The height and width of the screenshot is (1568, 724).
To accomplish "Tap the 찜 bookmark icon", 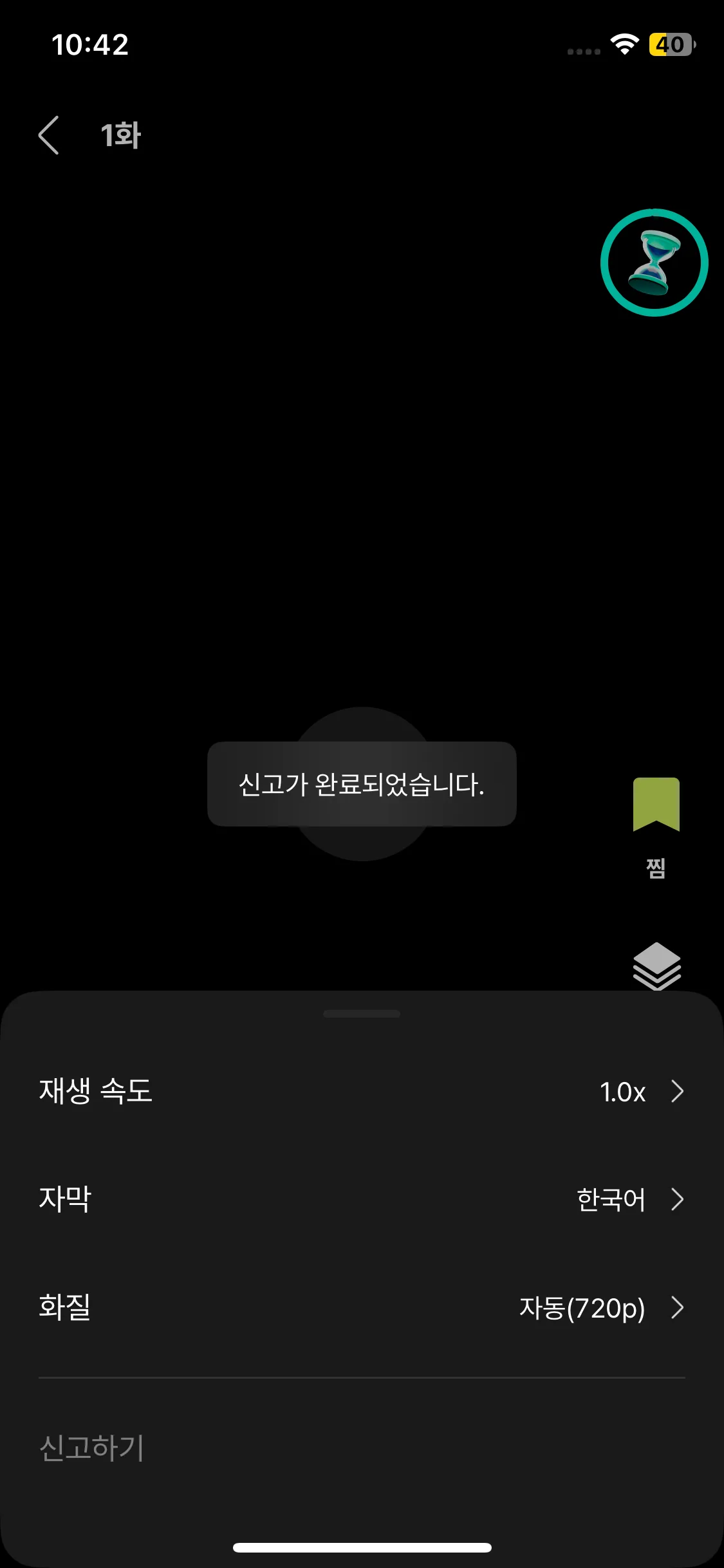I will point(656,806).
